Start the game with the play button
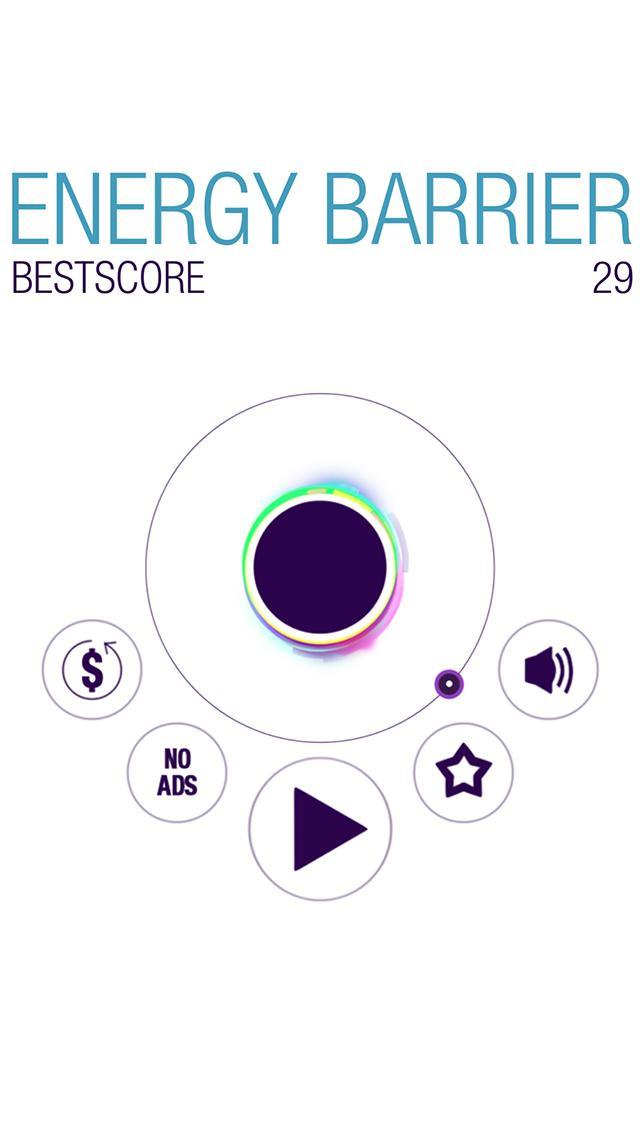The width and height of the screenshot is (640, 1136). pyautogui.click(x=320, y=829)
